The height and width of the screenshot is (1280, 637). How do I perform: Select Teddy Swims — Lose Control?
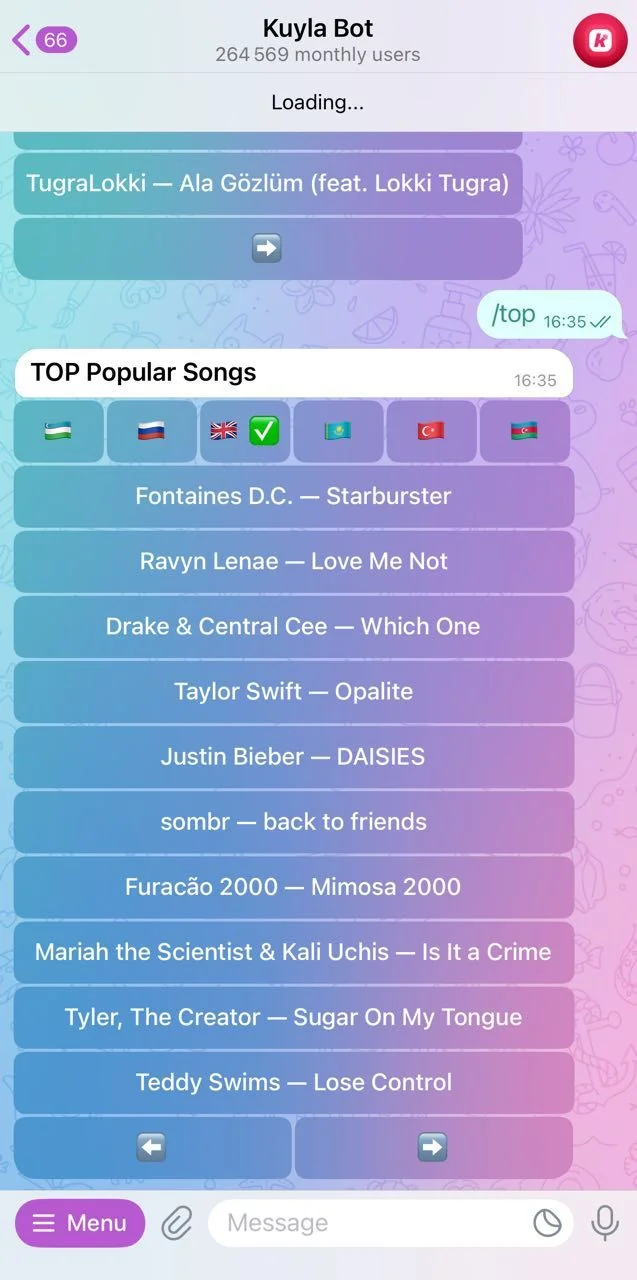pos(294,1082)
